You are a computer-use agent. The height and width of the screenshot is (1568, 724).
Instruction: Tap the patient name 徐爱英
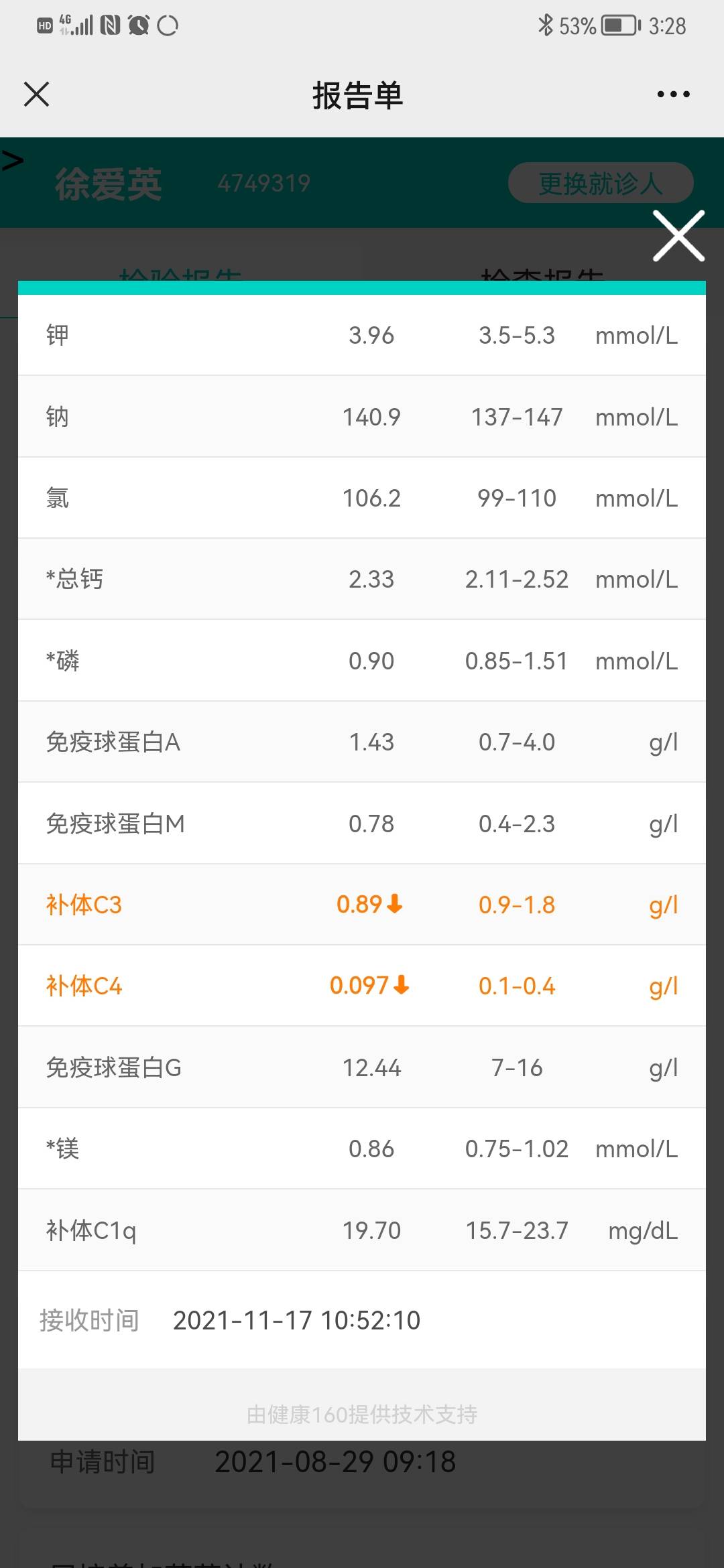point(109,182)
